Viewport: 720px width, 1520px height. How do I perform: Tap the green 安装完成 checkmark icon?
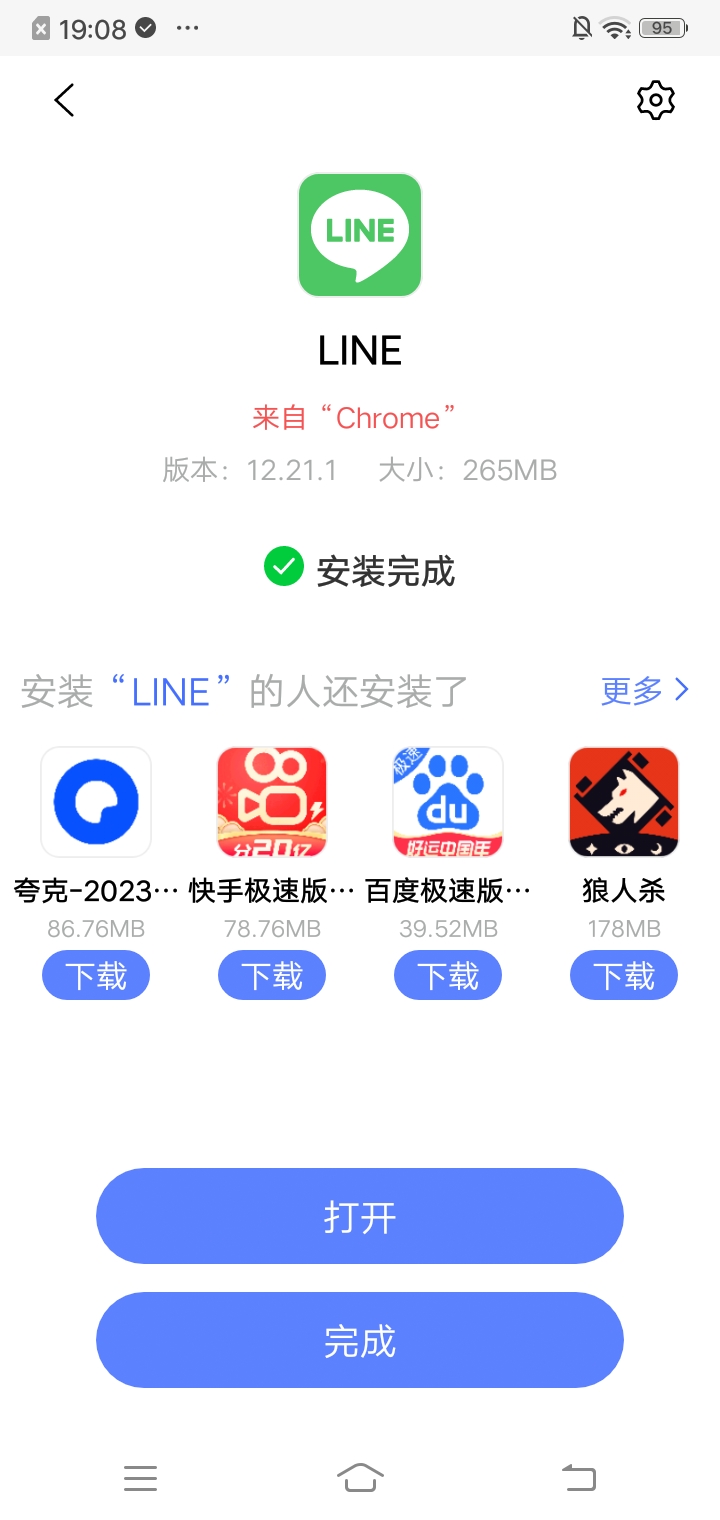click(284, 567)
